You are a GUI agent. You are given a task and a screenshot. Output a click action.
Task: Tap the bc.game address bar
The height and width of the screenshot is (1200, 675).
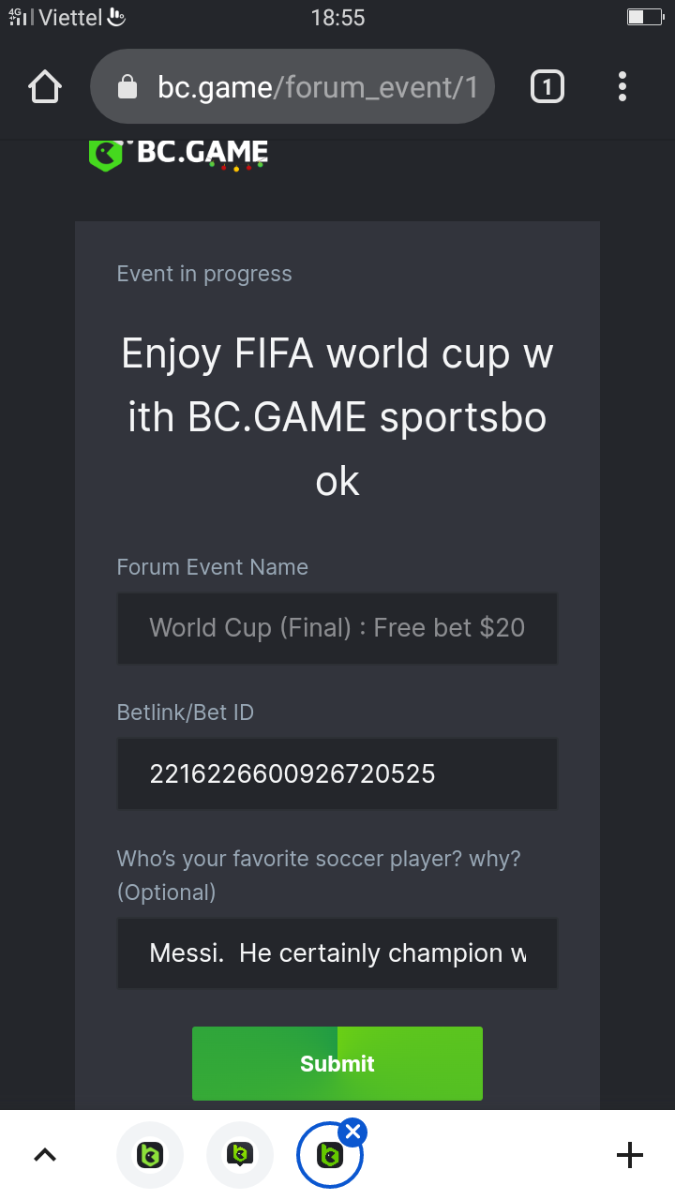[x=292, y=87]
